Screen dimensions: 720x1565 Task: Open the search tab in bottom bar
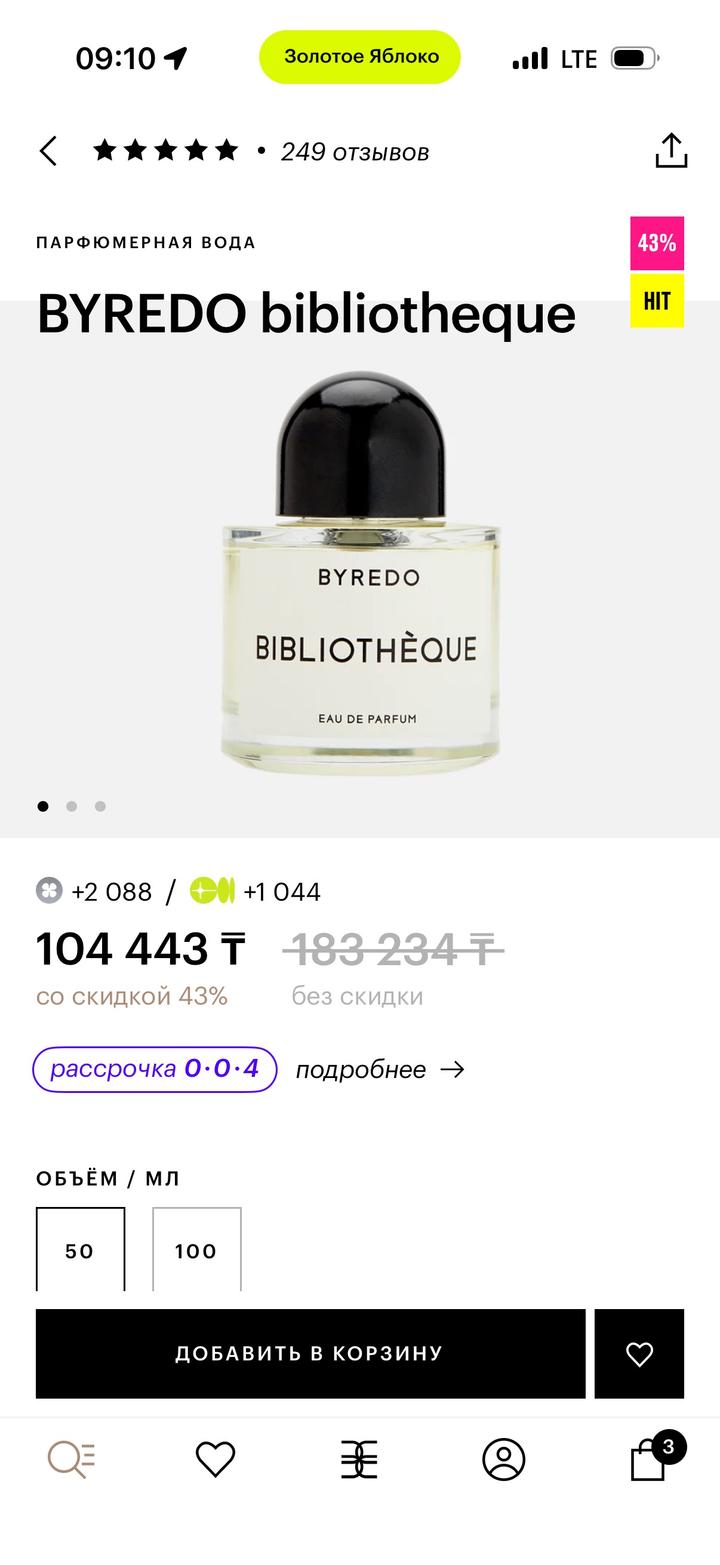[x=71, y=1460]
